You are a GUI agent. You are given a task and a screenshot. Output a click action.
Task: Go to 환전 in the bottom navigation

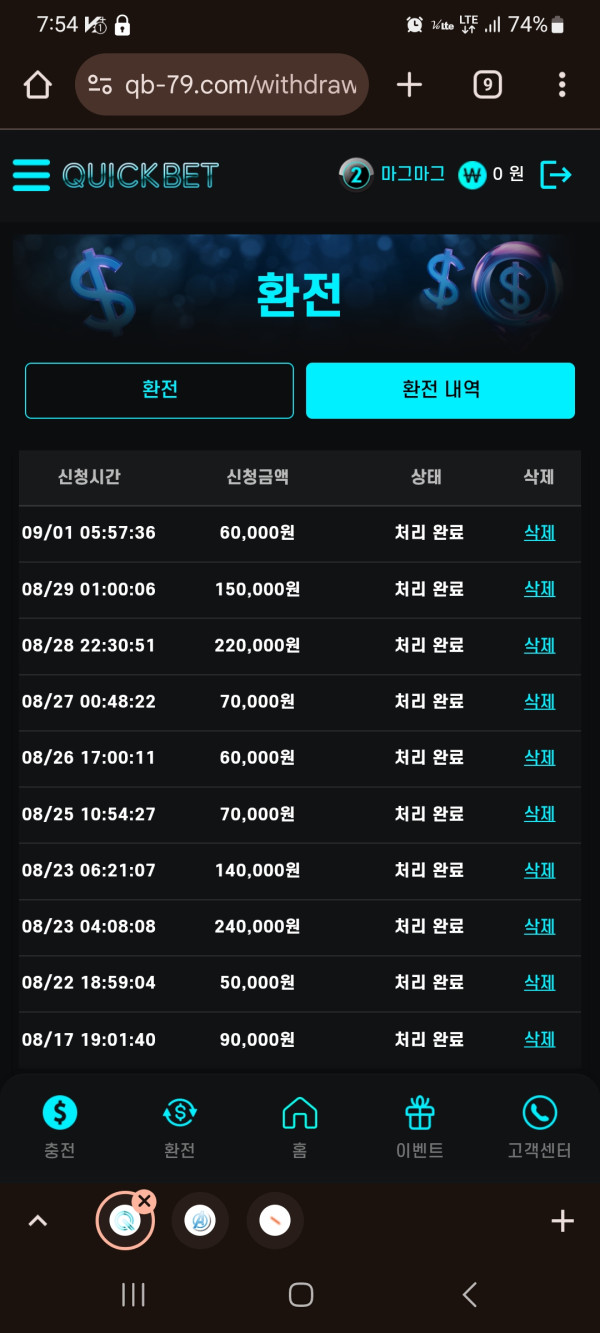[179, 1127]
